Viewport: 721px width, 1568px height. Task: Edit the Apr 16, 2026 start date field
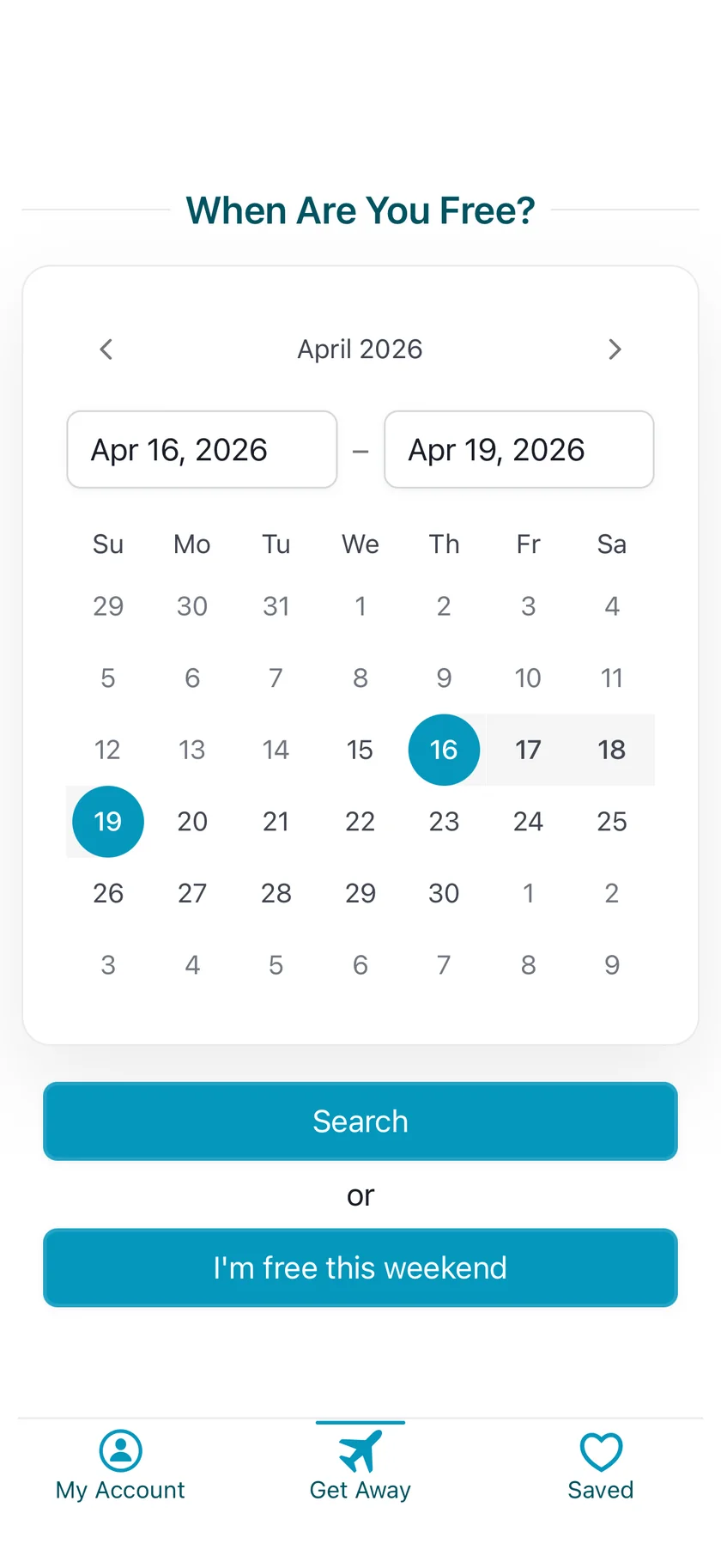(202, 449)
